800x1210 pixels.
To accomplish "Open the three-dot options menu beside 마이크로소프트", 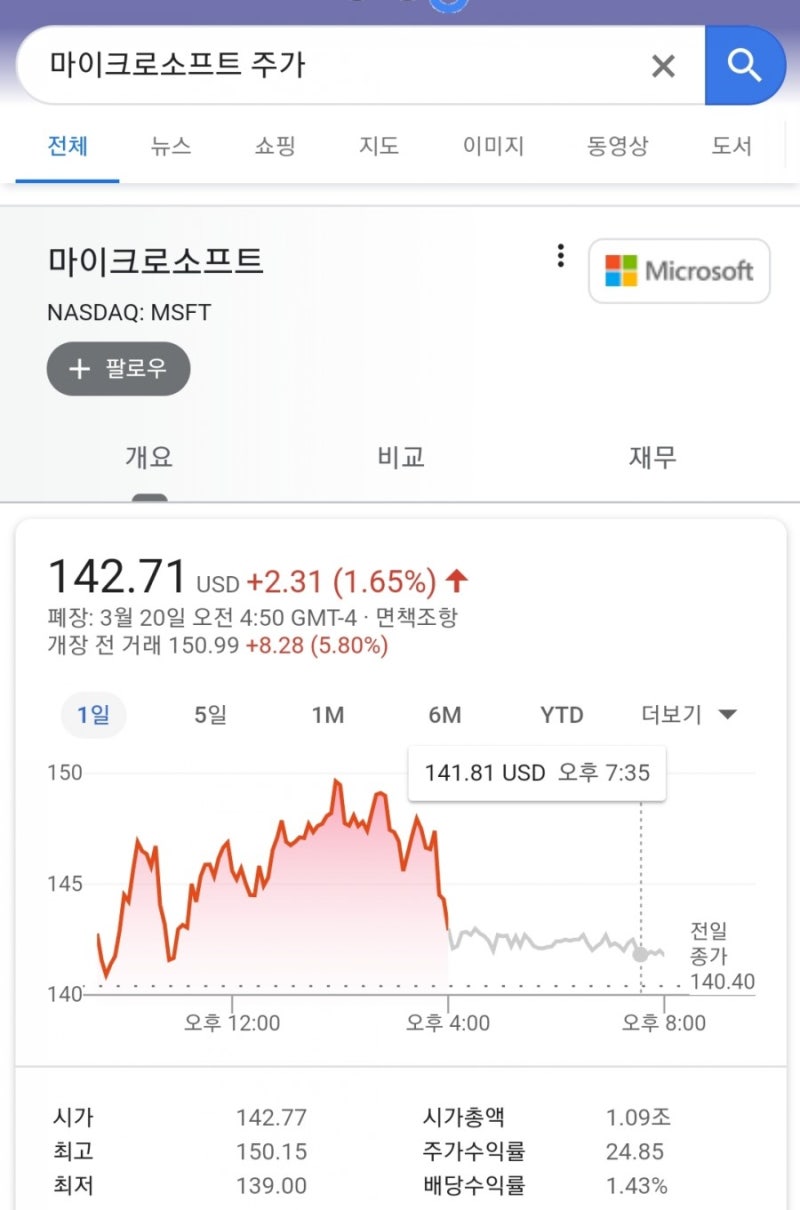I will pyautogui.click(x=560, y=255).
